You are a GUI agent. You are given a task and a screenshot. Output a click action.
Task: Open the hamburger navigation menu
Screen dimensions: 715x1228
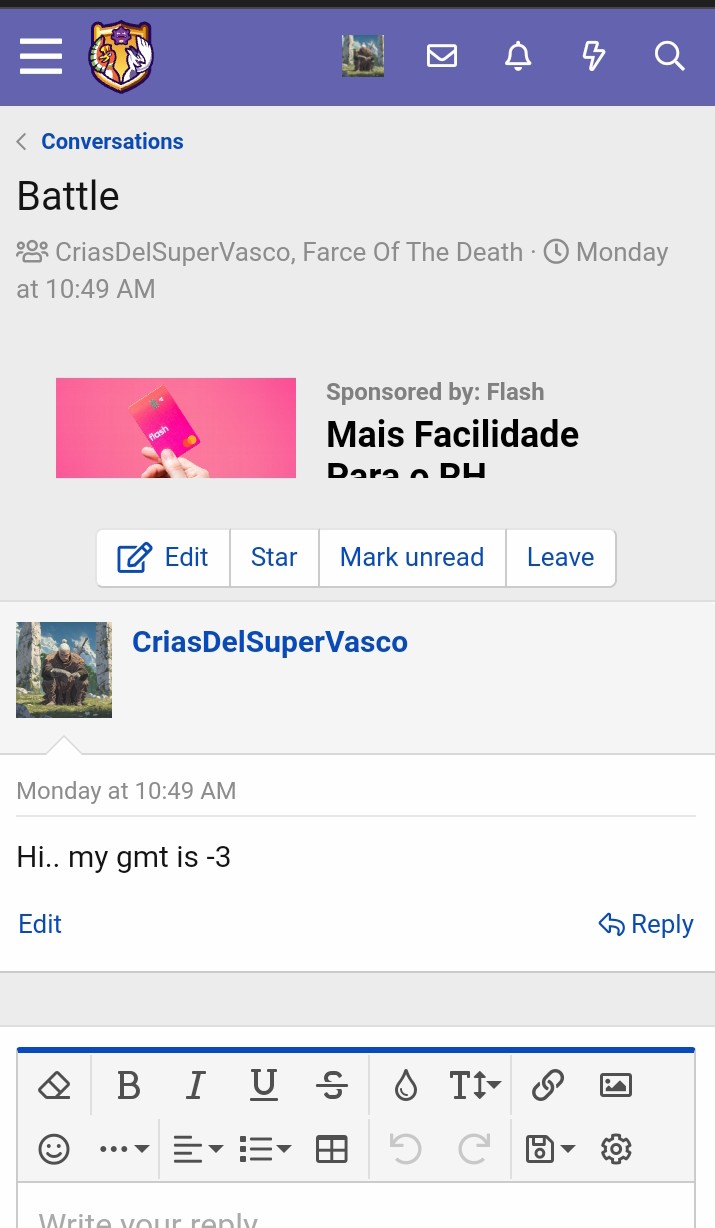pyautogui.click(x=41, y=56)
